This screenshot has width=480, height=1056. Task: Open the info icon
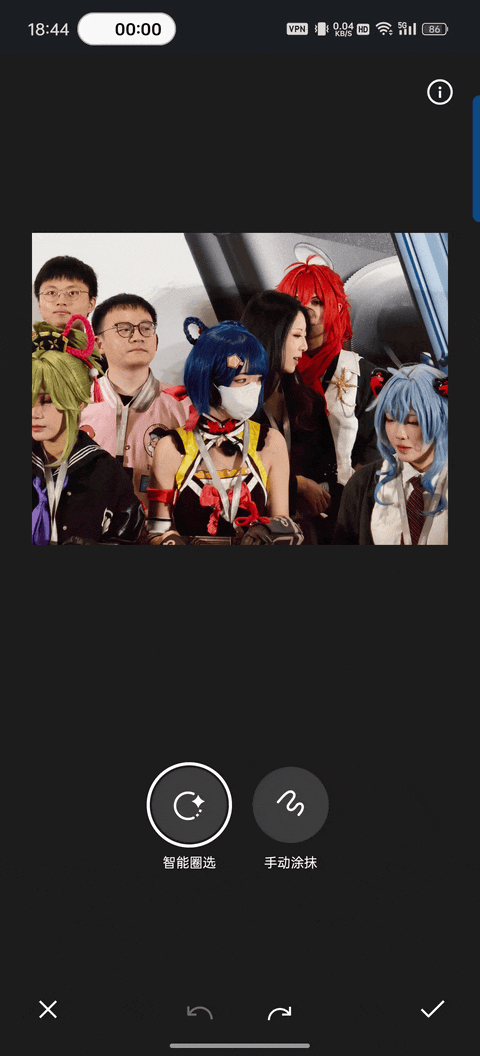440,92
